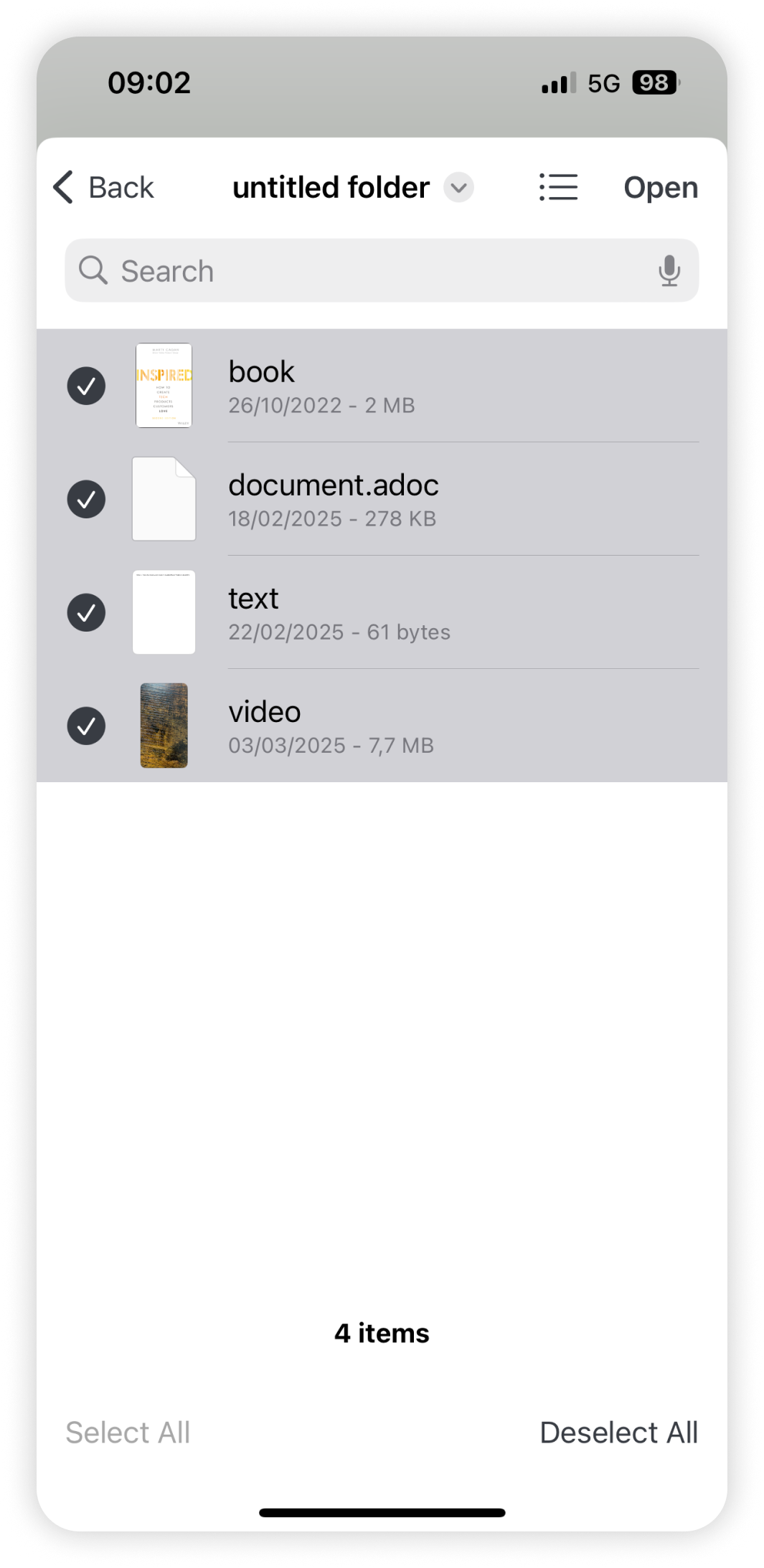Start voice search with the microphone
This screenshot has width=764, height=1568.
click(669, 271)
